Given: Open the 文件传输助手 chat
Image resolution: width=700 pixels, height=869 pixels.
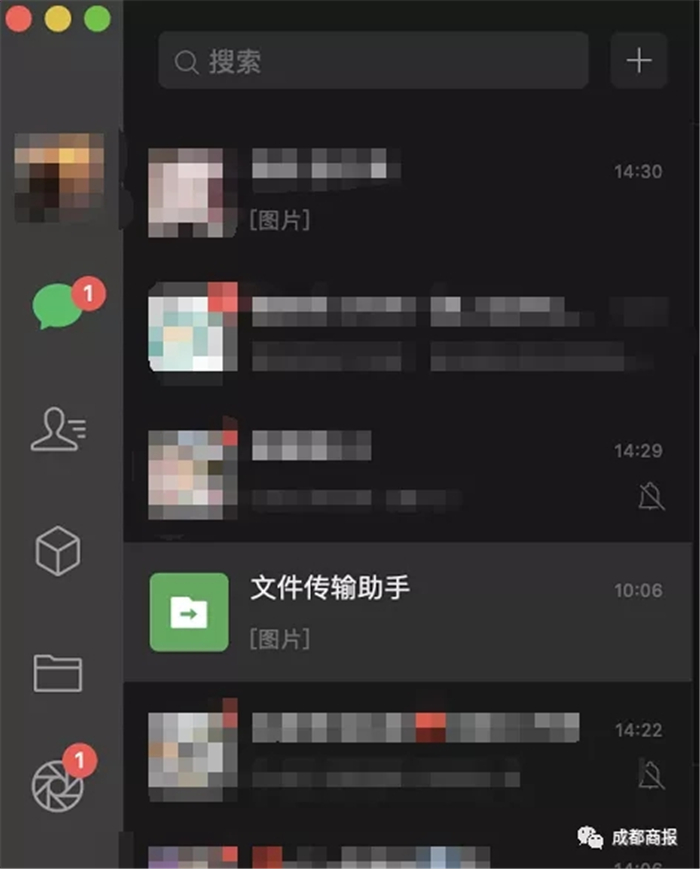Looking at the screenshot, I should coord(410,612).
